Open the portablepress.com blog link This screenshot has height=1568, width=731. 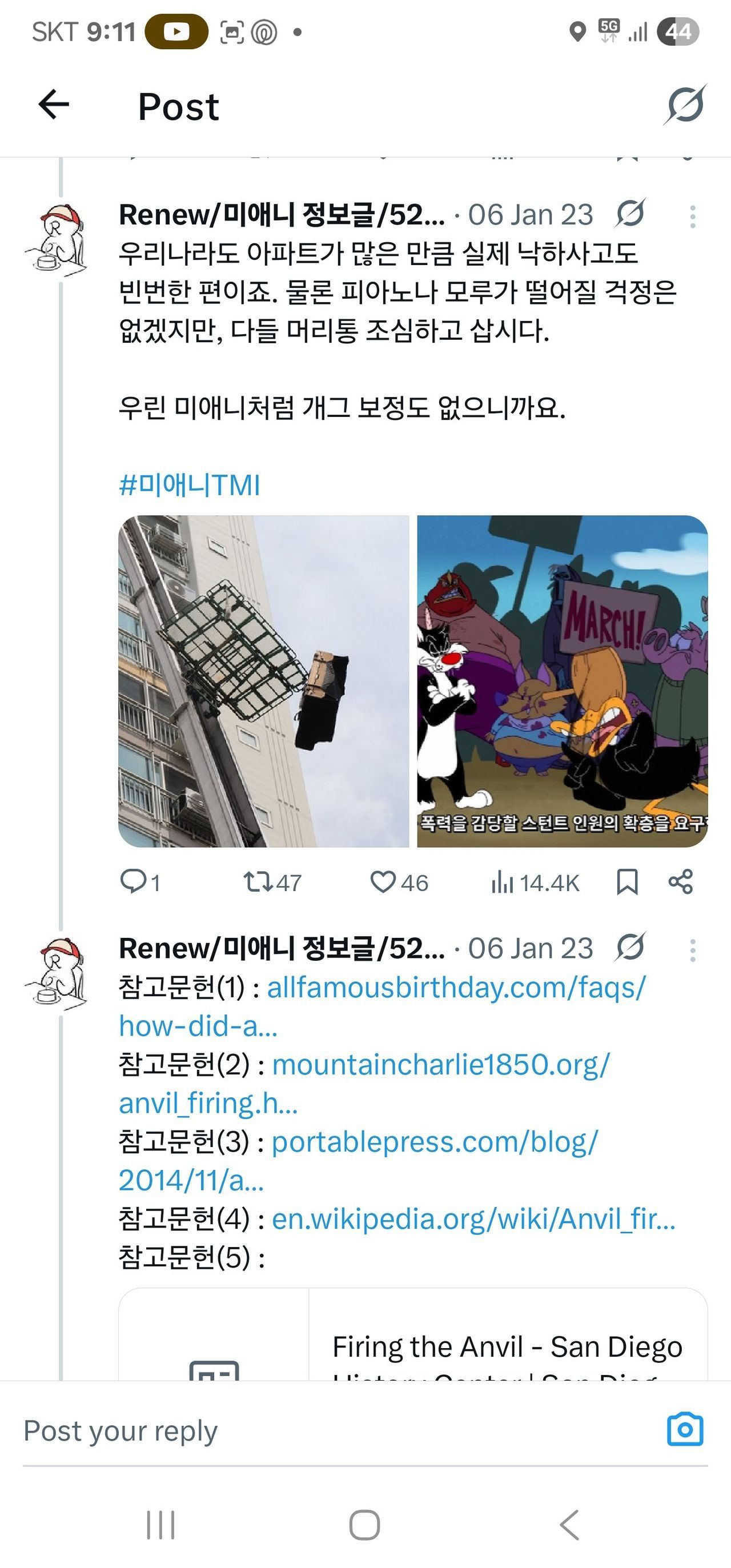click(435, 1142)
